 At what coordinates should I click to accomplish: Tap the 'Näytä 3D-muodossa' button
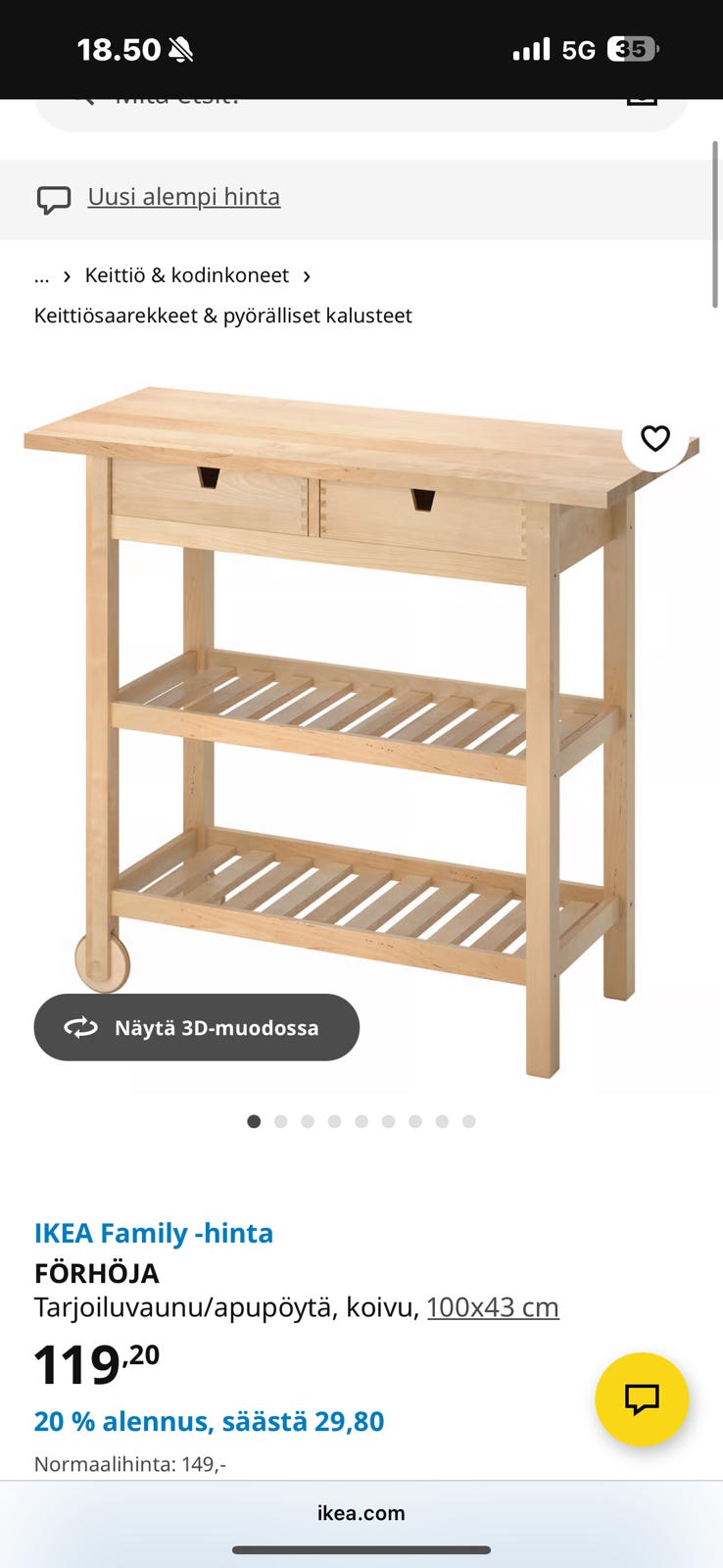click(197, 1027)
